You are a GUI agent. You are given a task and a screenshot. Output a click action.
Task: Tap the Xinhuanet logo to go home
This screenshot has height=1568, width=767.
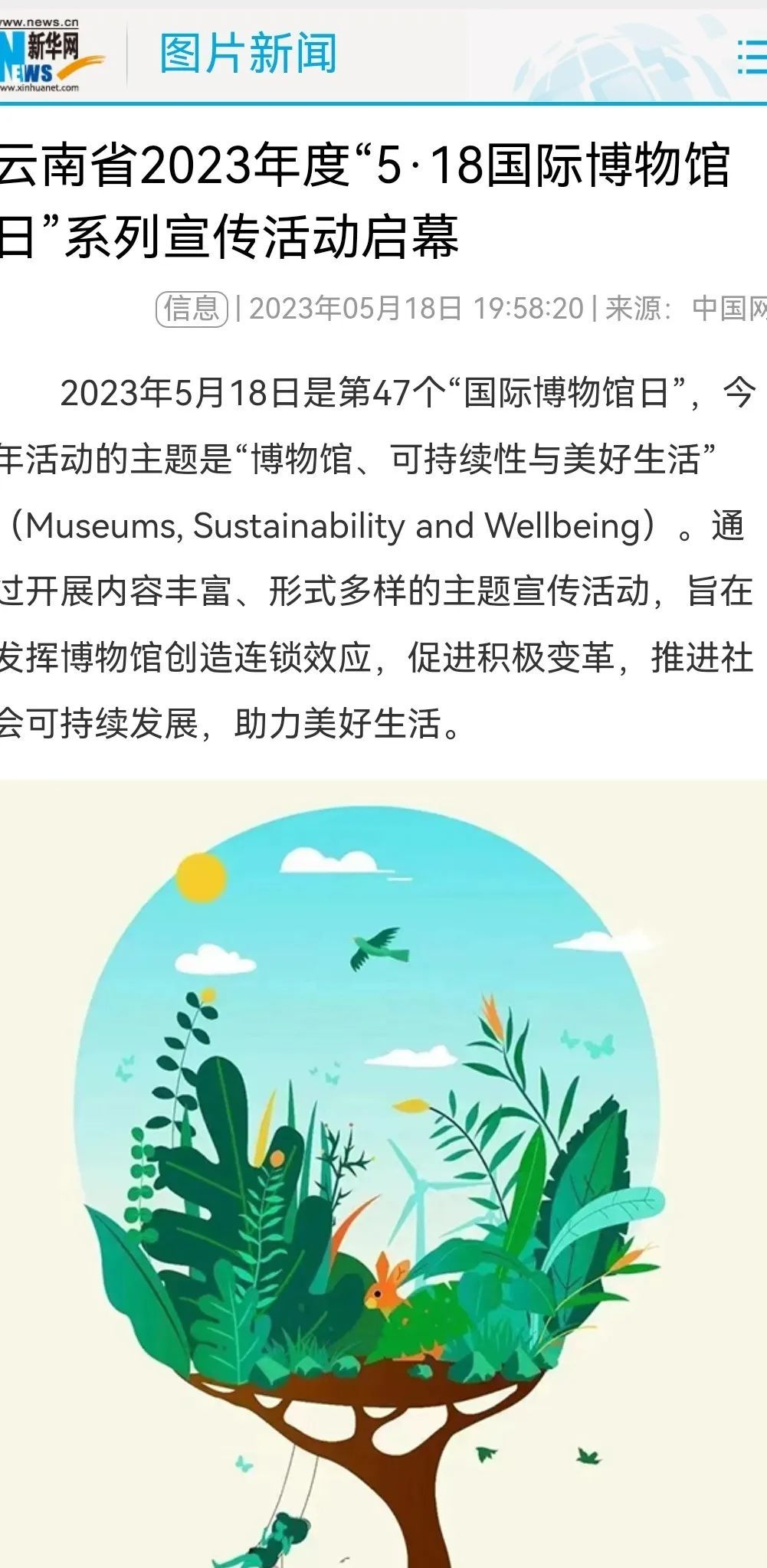(48, 55)
